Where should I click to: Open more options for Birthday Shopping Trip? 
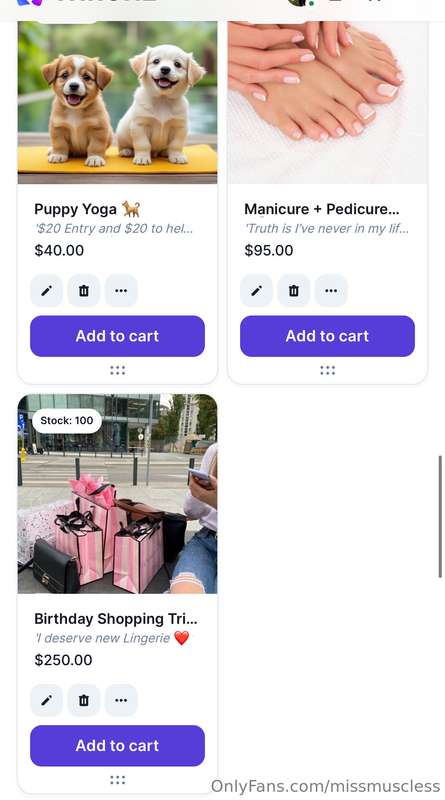pos(121,701)
